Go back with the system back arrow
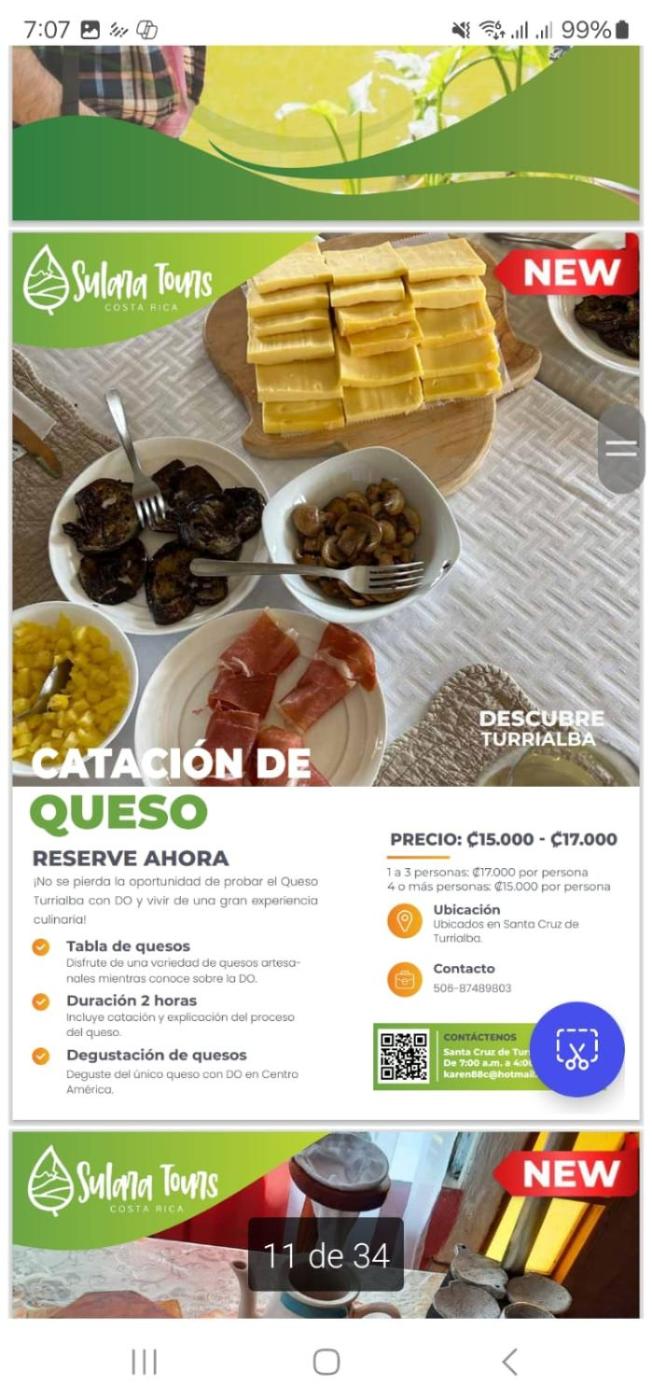Screen dimensions: 652x1400 pyautogui.click(x=509, y=1361)
